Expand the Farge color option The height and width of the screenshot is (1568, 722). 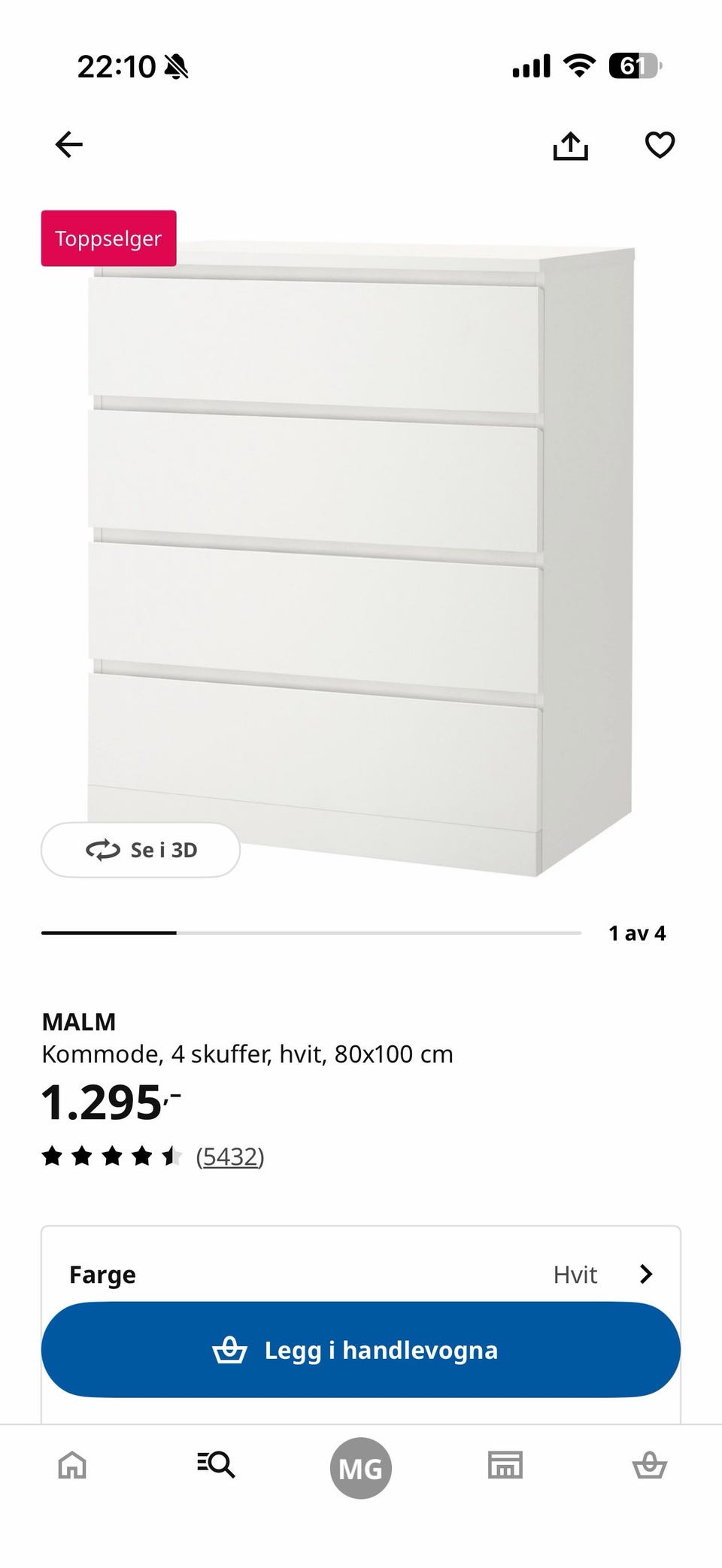(x=102, y=1274)
